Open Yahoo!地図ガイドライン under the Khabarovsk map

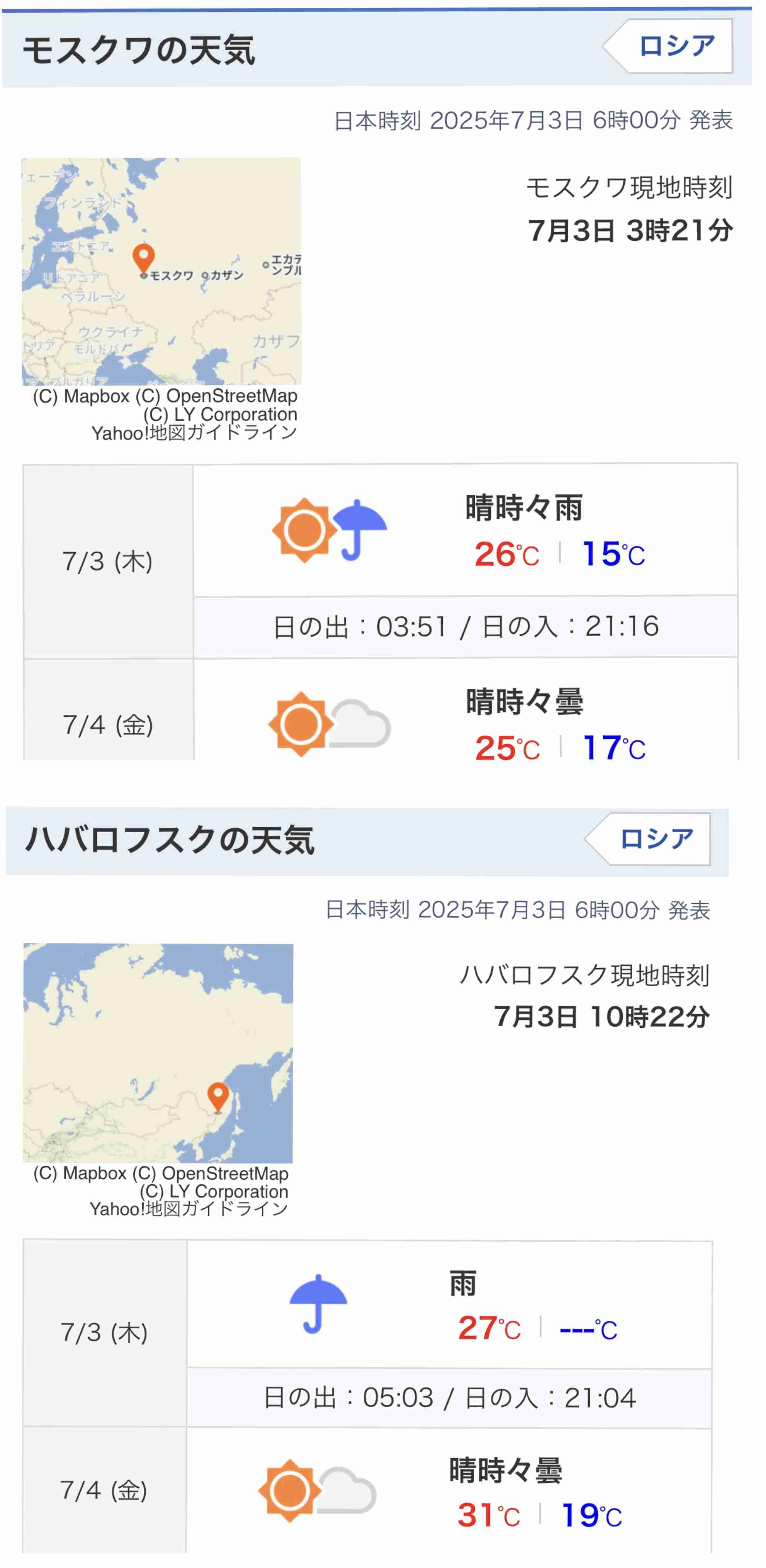pos(189,1209)
